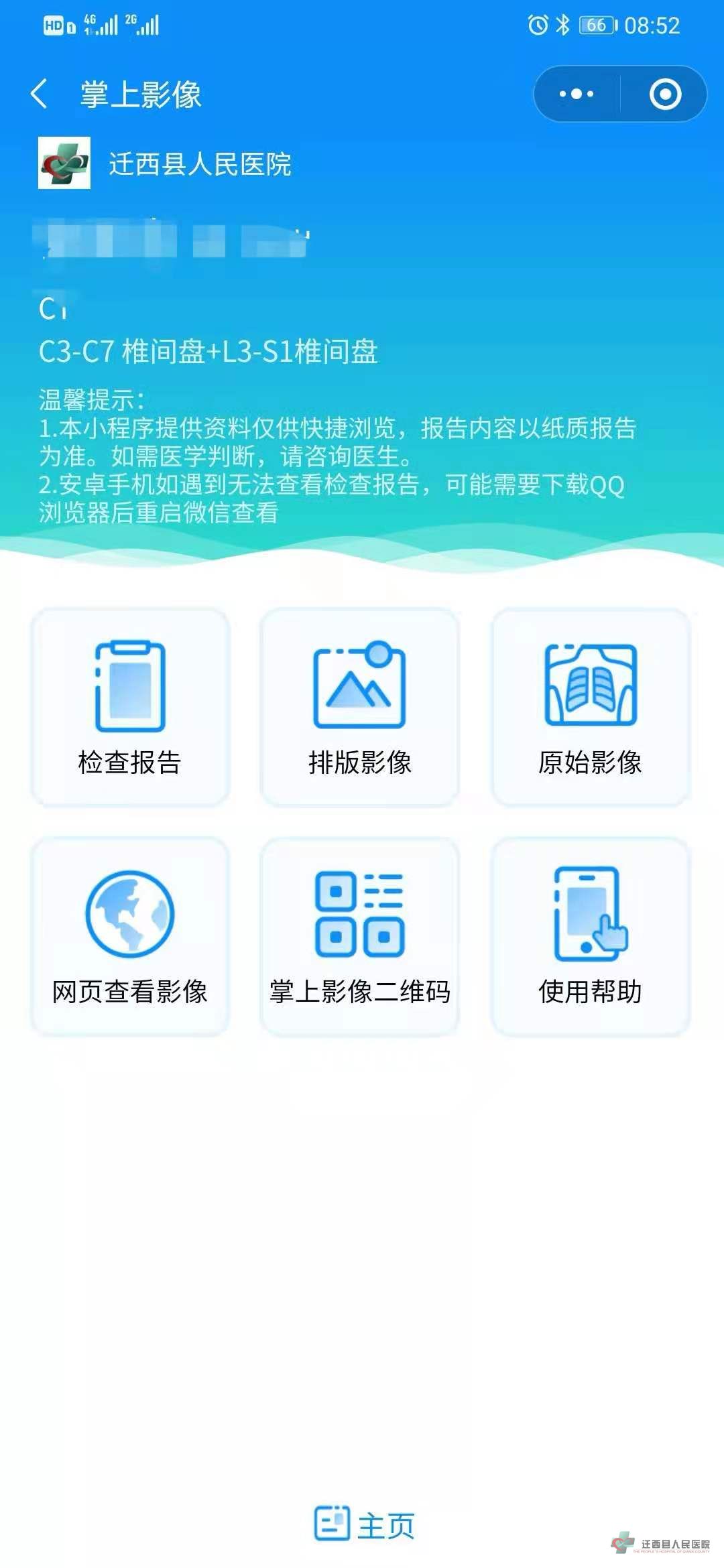Screen dimensions: 724x1568
Task: Go back from 掌上影像 page
Action: click(40, 94)
